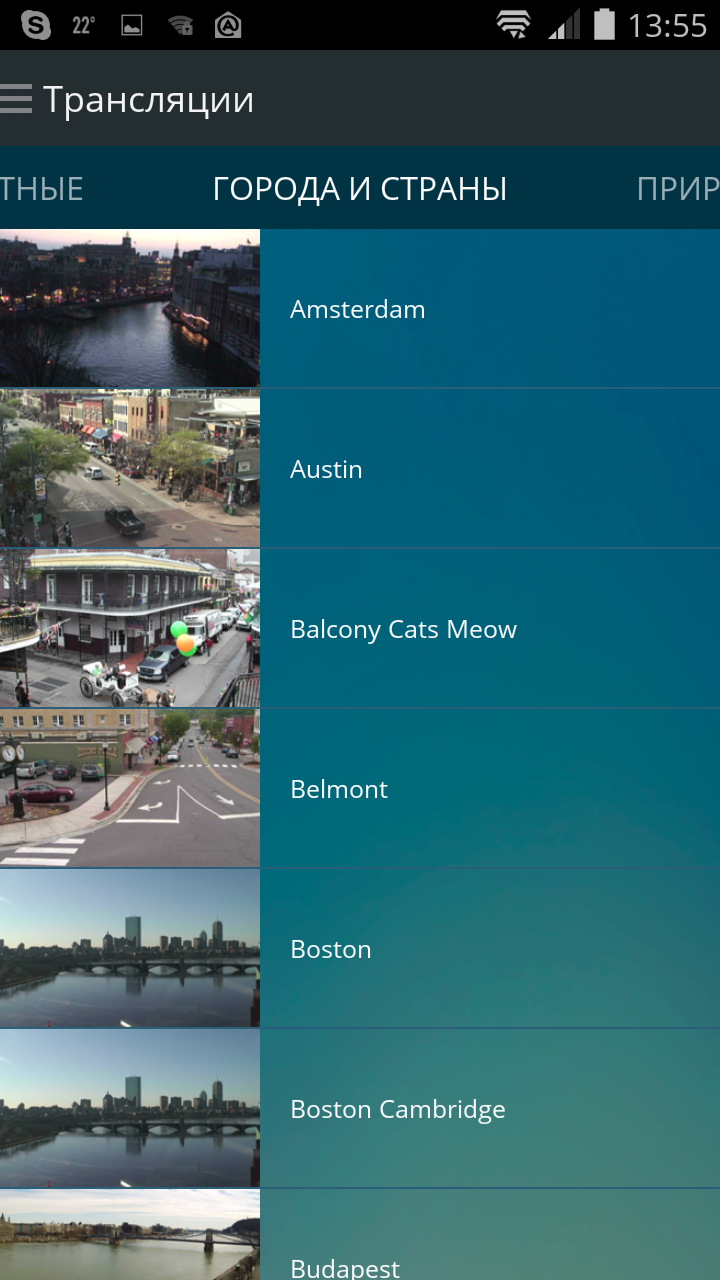Open the hamburger drawer menu
This screenshot has width=720, height=1280.
coord(17,99)
